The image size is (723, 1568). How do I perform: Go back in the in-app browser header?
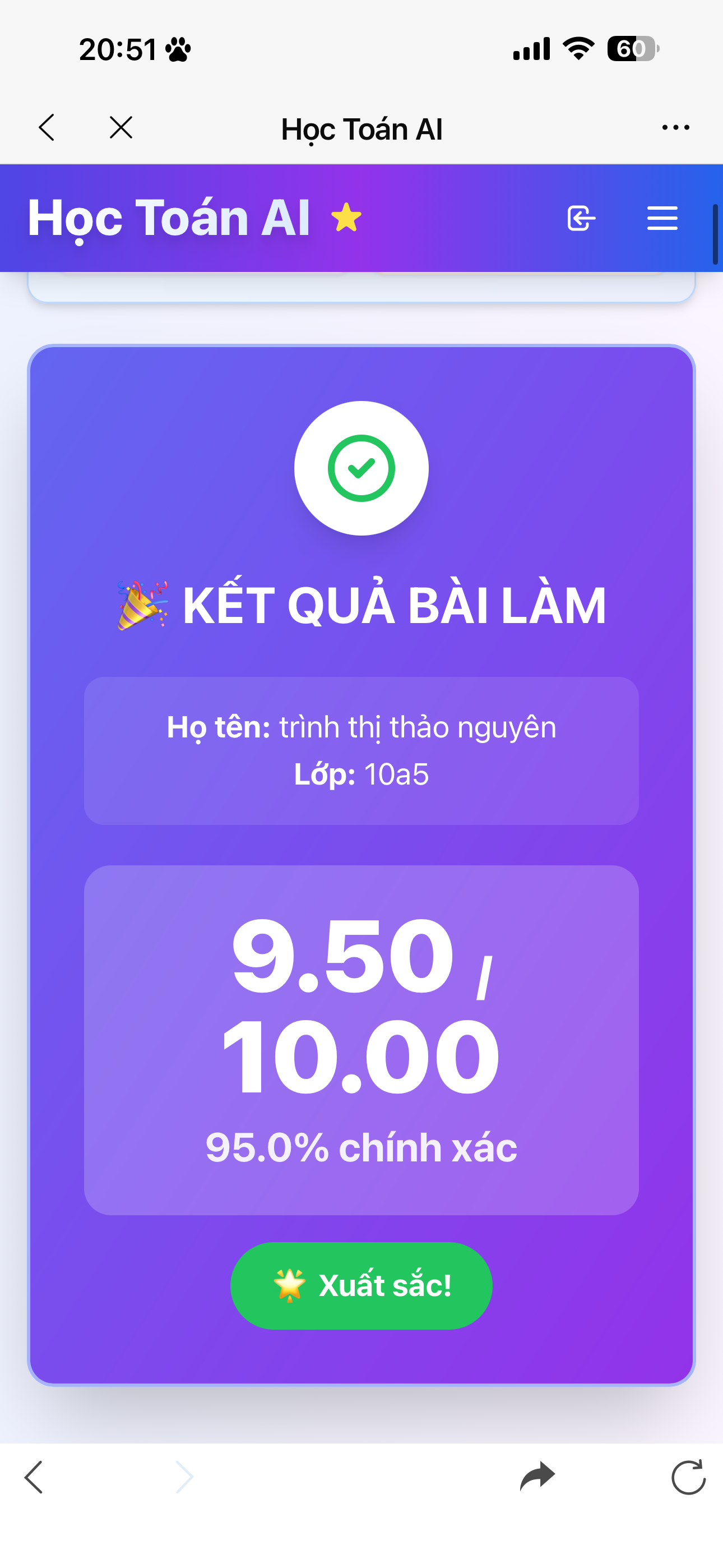click(47, 128)
